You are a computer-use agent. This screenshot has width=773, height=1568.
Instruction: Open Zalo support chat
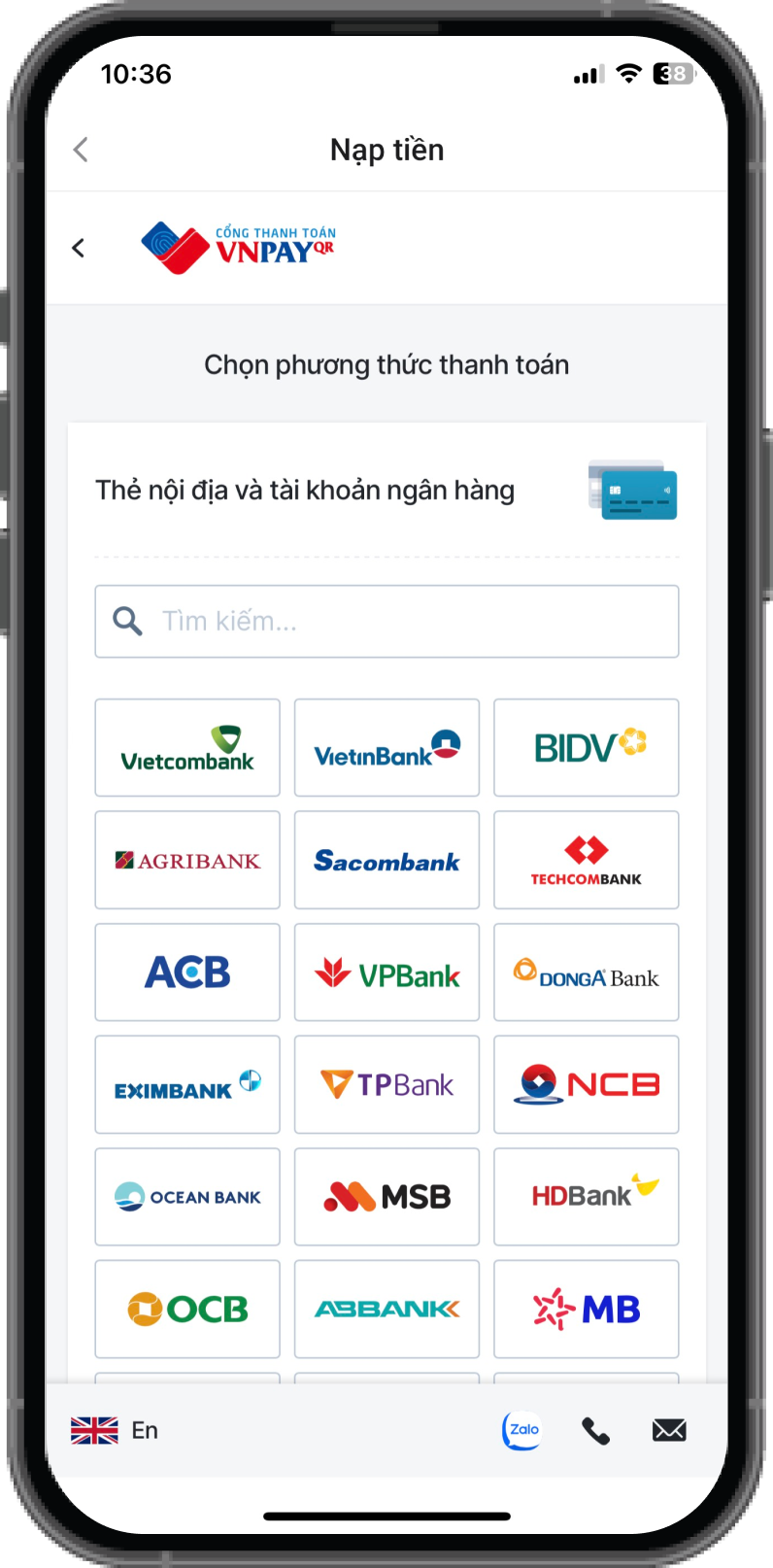[x=521, y=1430]
